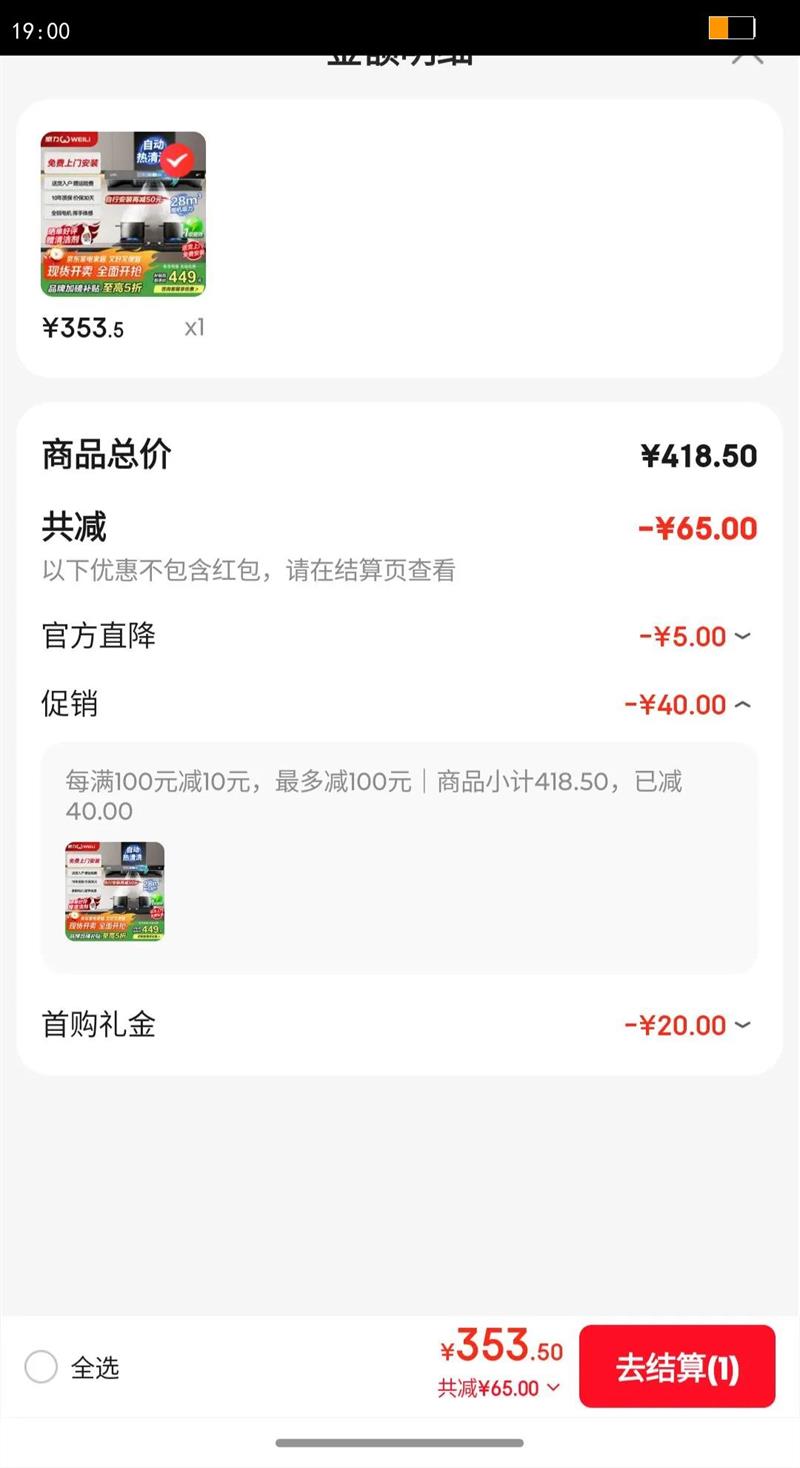Open the product image under 促销 details

tap(115, 891)
